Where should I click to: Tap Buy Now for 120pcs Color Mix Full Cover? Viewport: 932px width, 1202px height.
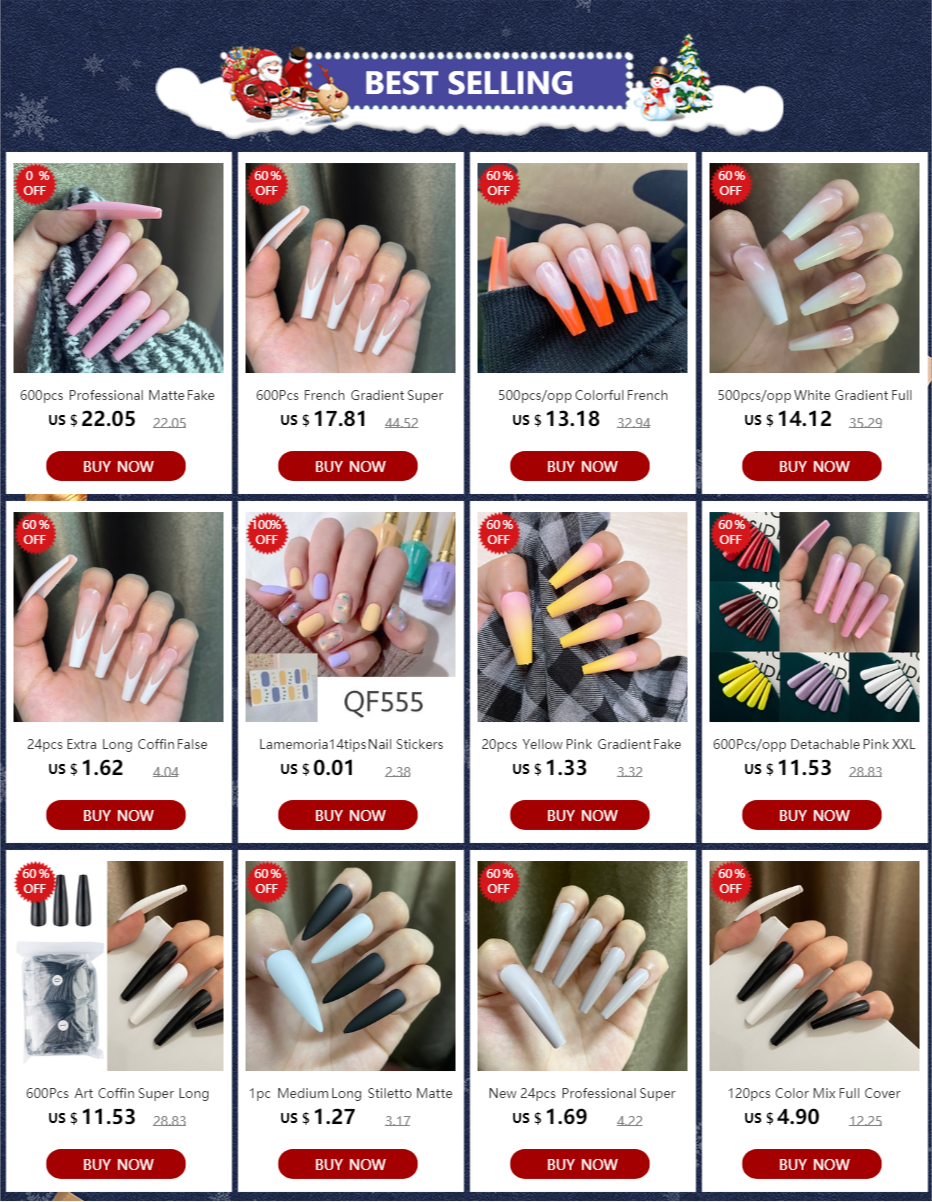(x=812, y=1164)
